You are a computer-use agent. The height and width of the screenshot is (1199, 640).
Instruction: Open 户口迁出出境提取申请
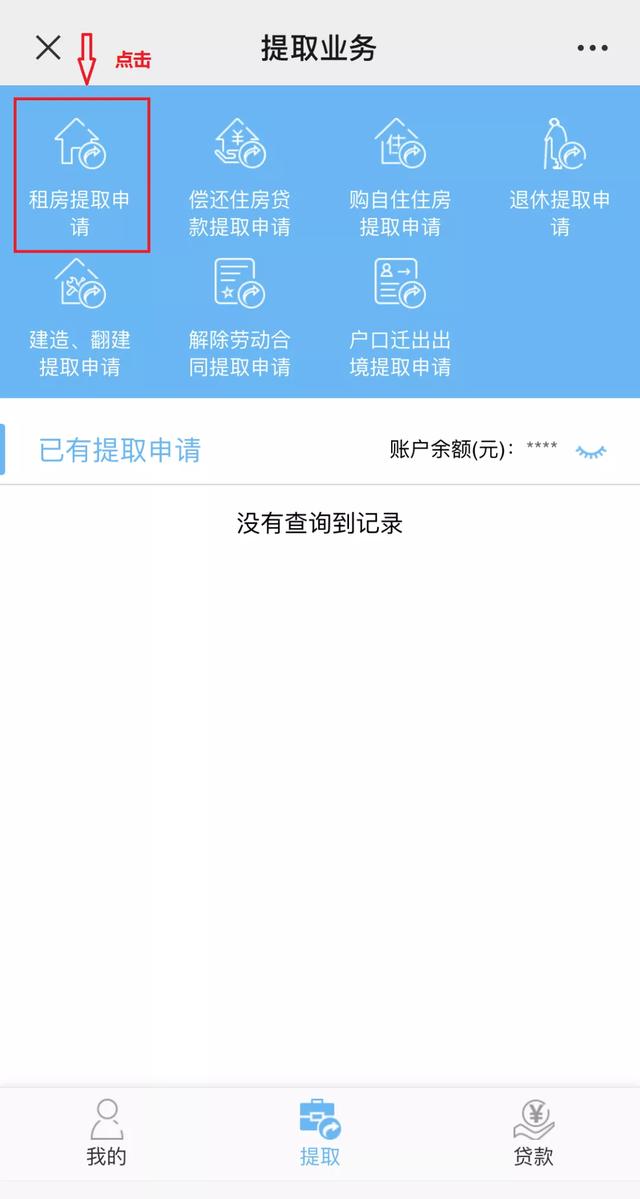(400, 317)
